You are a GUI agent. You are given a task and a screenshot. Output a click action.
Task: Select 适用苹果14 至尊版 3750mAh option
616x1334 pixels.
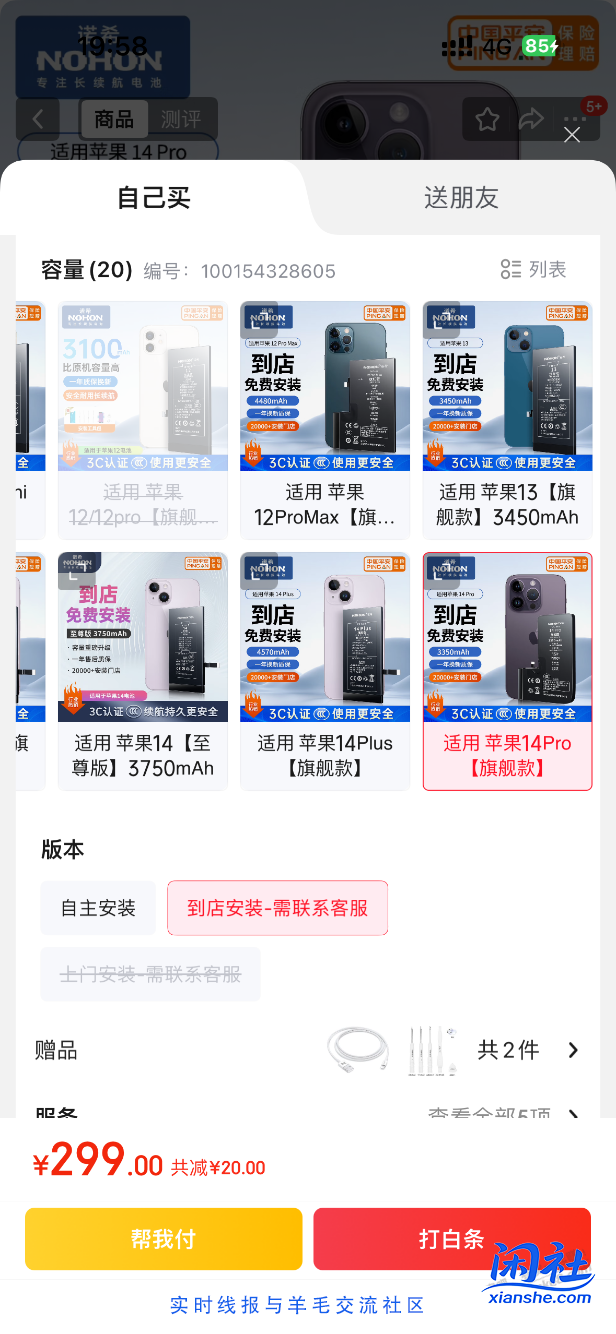click(143, 670)
